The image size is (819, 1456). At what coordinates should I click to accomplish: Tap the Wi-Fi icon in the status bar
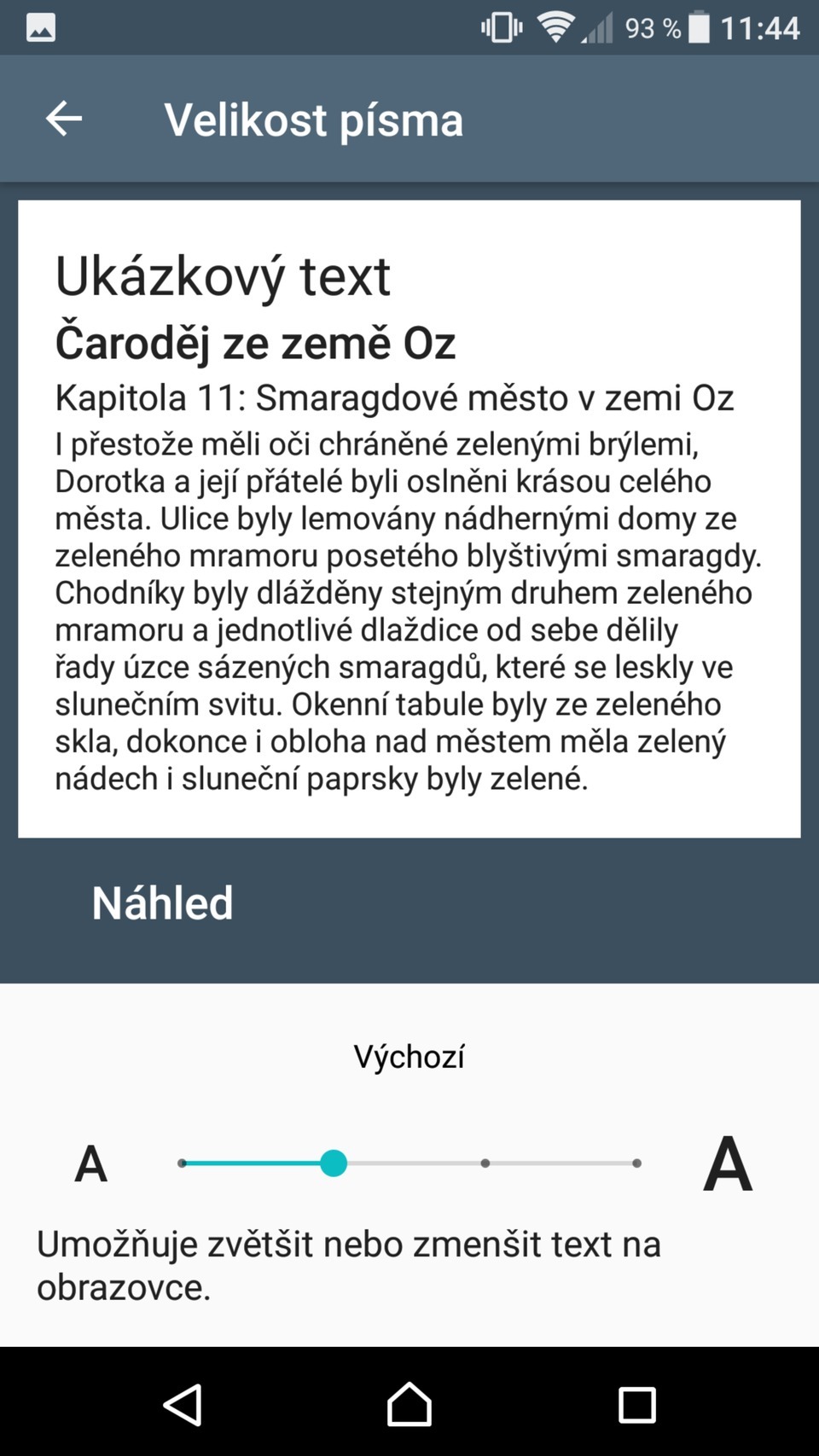[555, 26]
